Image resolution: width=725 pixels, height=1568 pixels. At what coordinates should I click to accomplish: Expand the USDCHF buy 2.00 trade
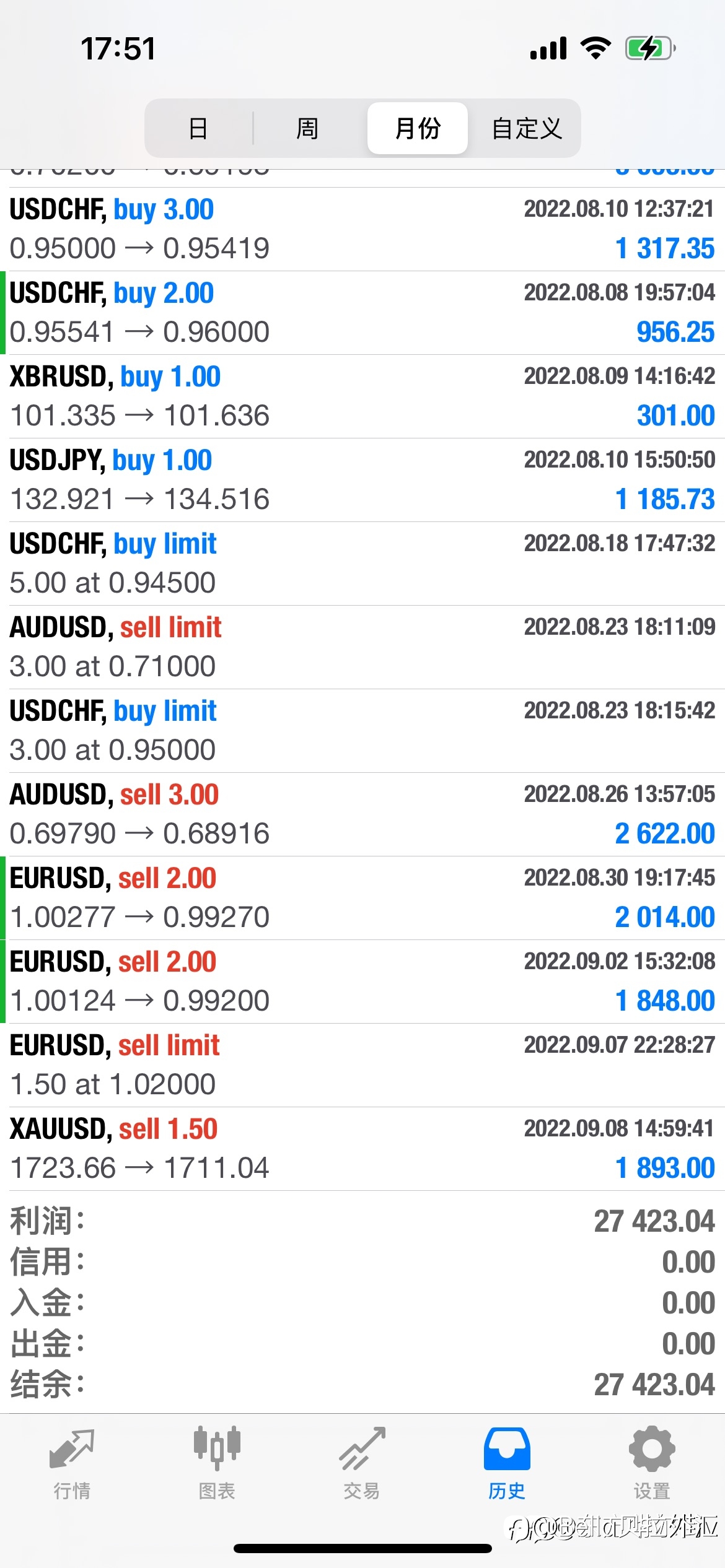pos(362,313)
